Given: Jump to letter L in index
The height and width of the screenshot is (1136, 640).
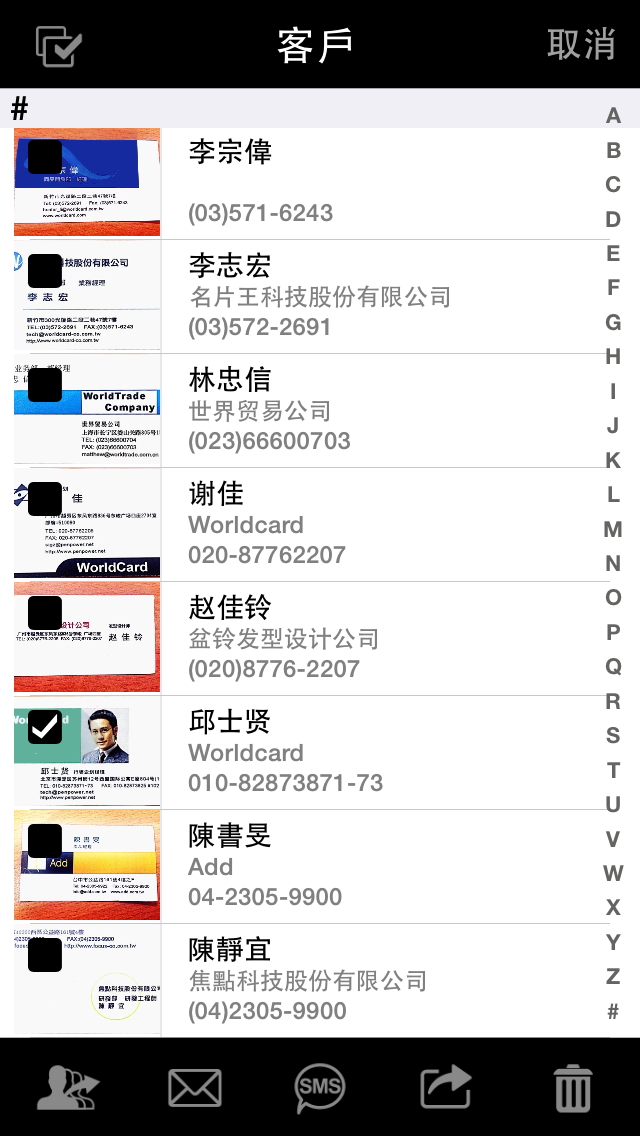Looking at the screenshot, I should pos(613,494).
